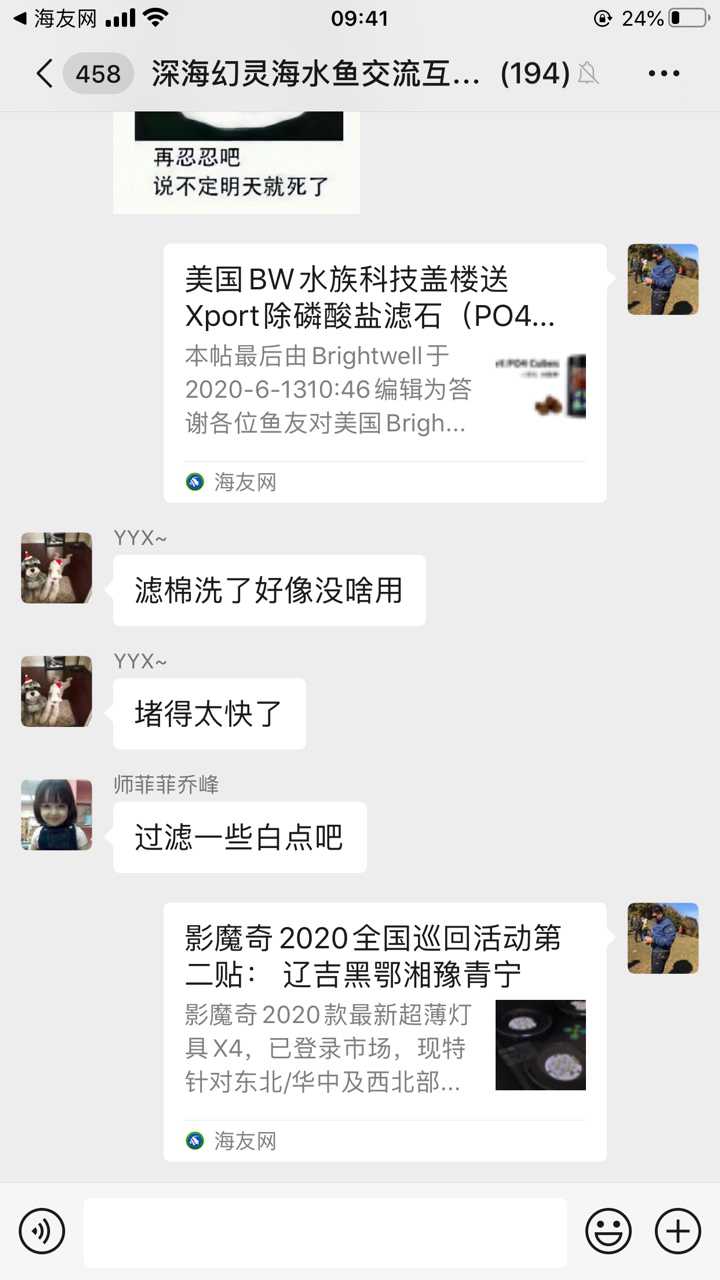View 师菲菲乔峰's profile via avatar
This screenshot has width=720, height=1280.
coord(57,814)
